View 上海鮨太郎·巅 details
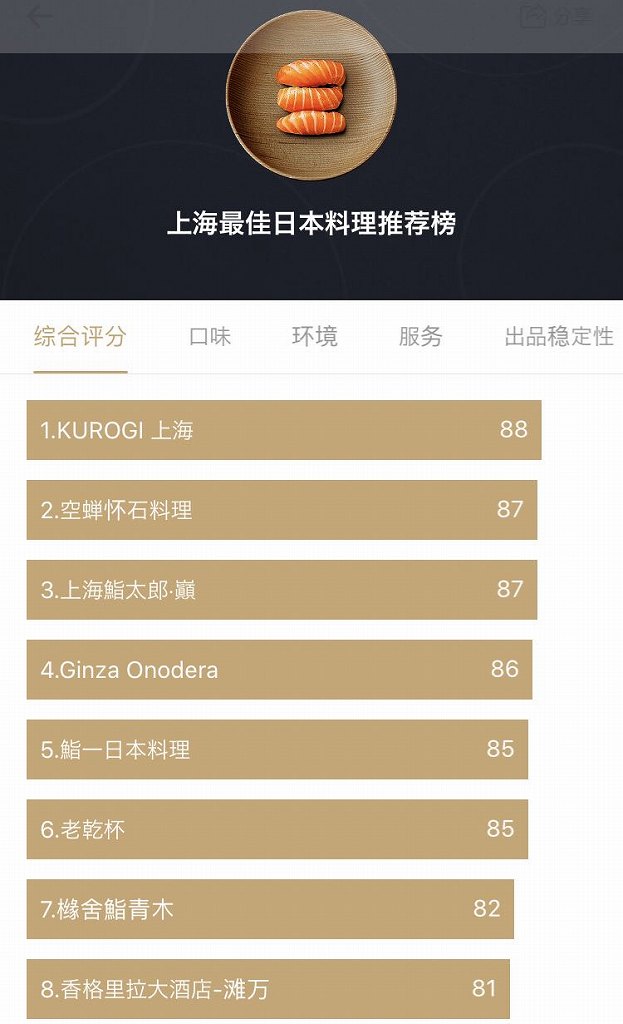Image resolution: width=623 pixels, height=1024 pixels. click(281, 590)
